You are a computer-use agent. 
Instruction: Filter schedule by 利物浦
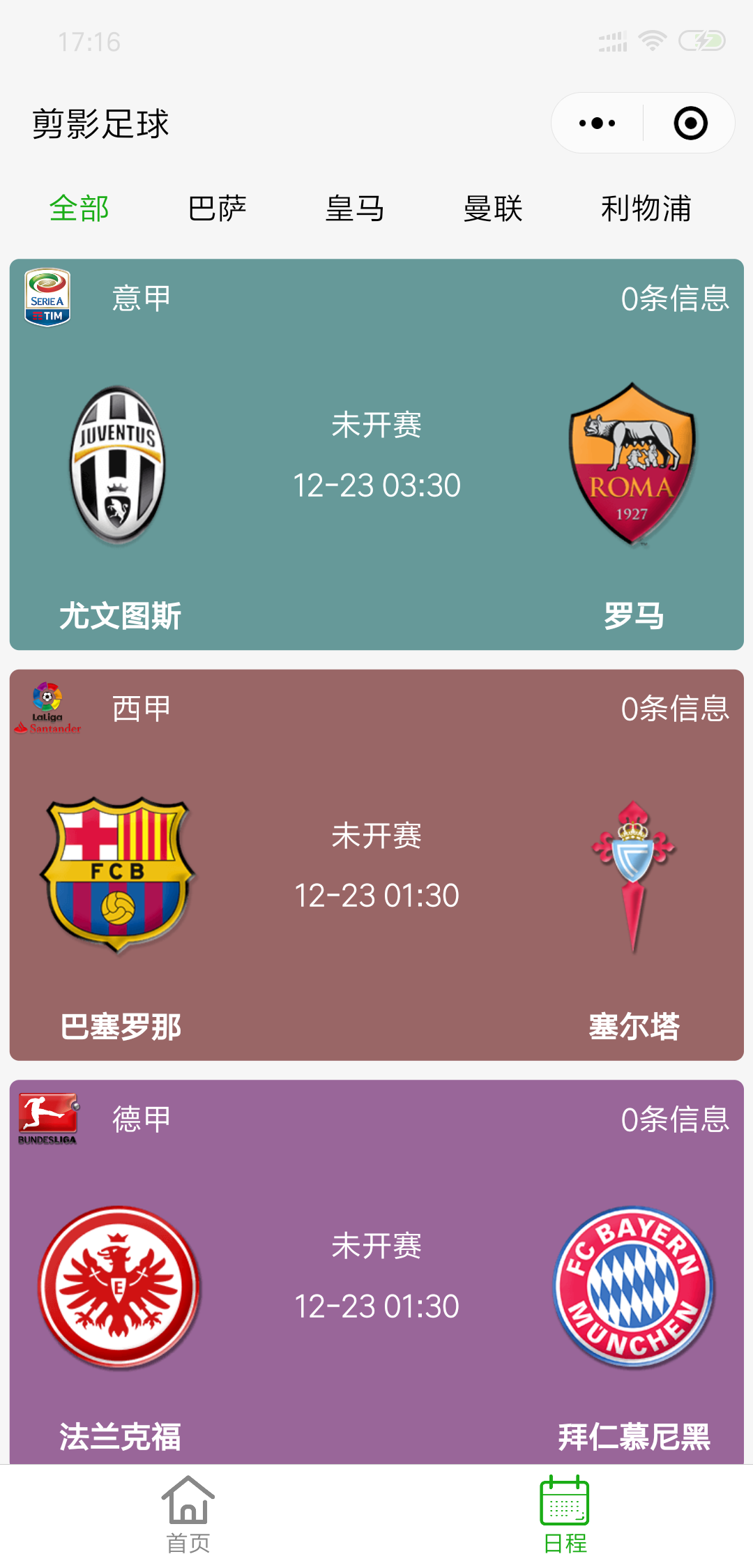pyautogui.click(x=646, y=209)
